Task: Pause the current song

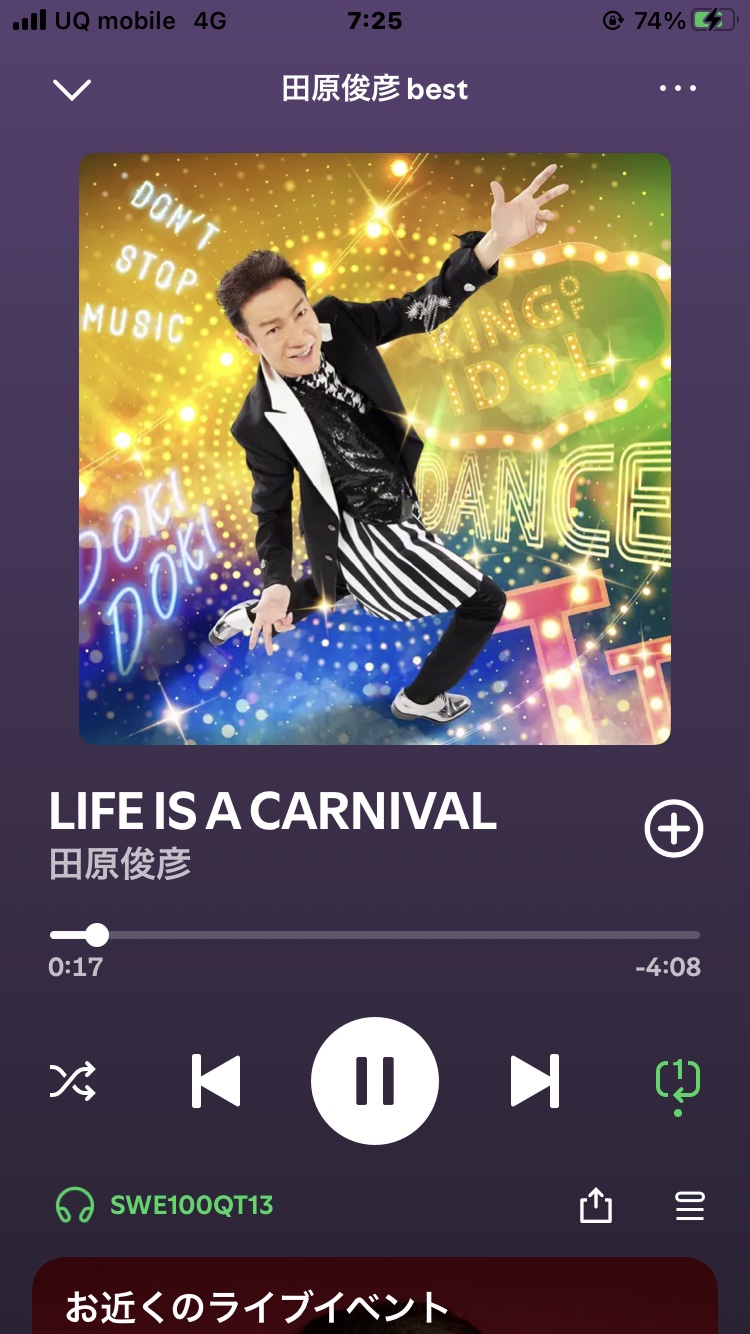Action: click(375, 1081)
